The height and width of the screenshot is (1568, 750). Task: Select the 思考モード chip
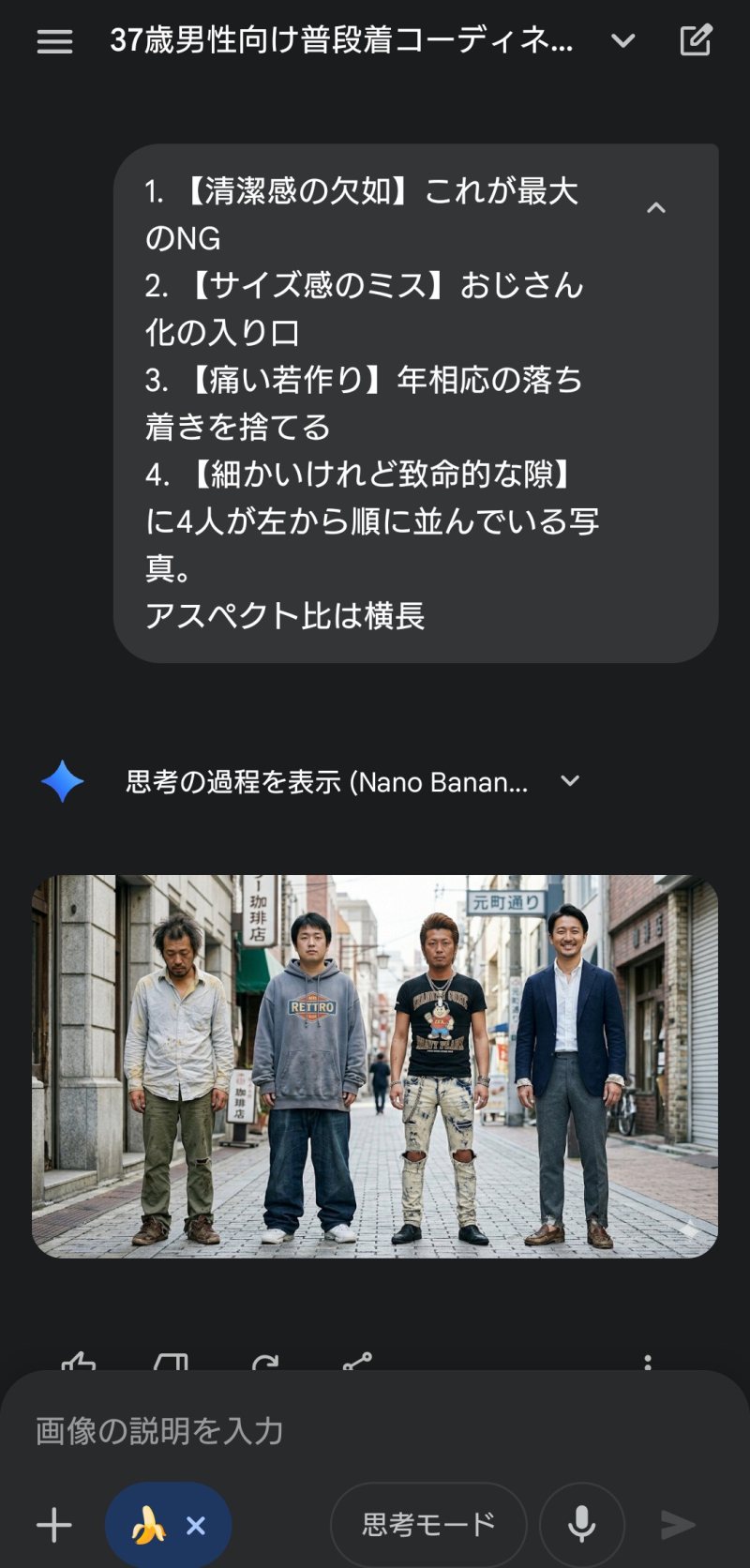(x=428, y=1525)
